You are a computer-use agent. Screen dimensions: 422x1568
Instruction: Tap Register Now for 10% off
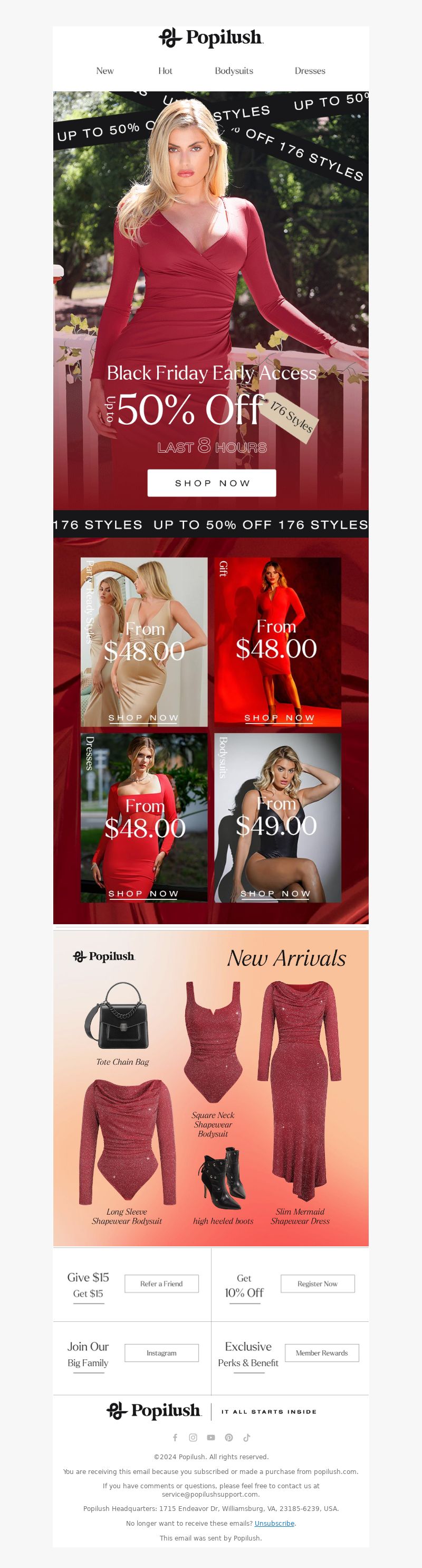318,1283
